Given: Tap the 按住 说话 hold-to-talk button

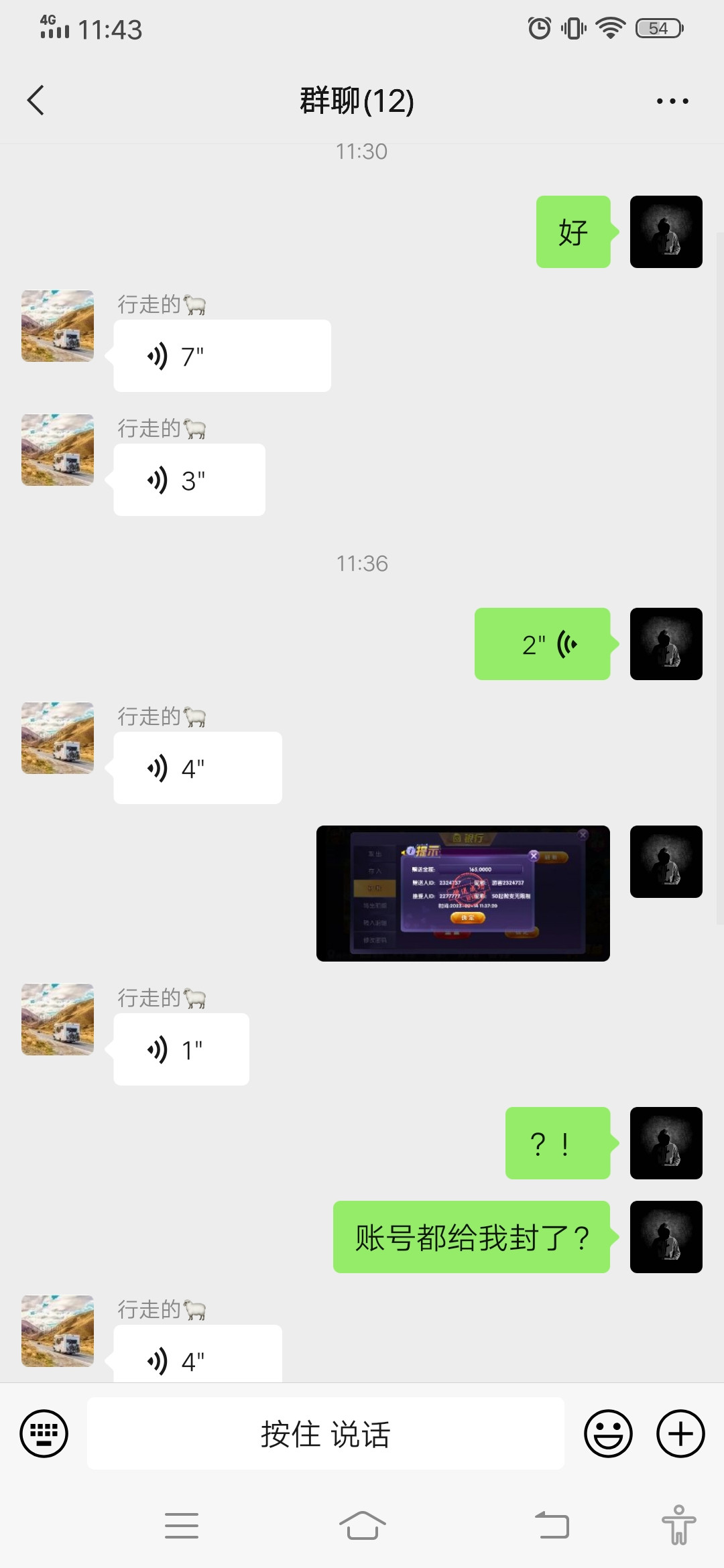Looking at the screenshot, I should tap(325, 1434).
